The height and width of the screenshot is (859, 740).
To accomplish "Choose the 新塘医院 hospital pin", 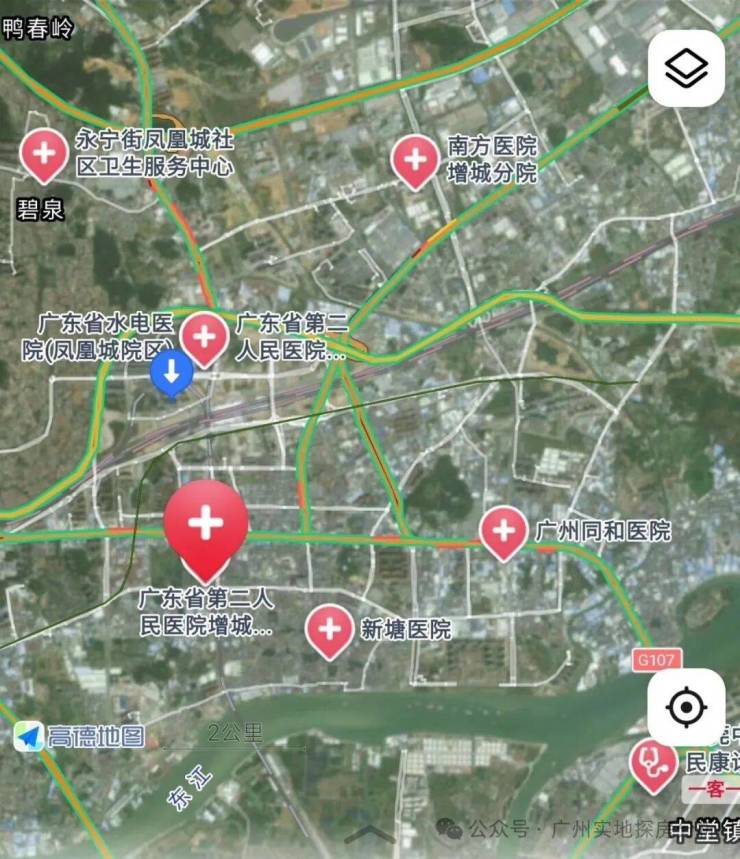I will coord(329,630).
